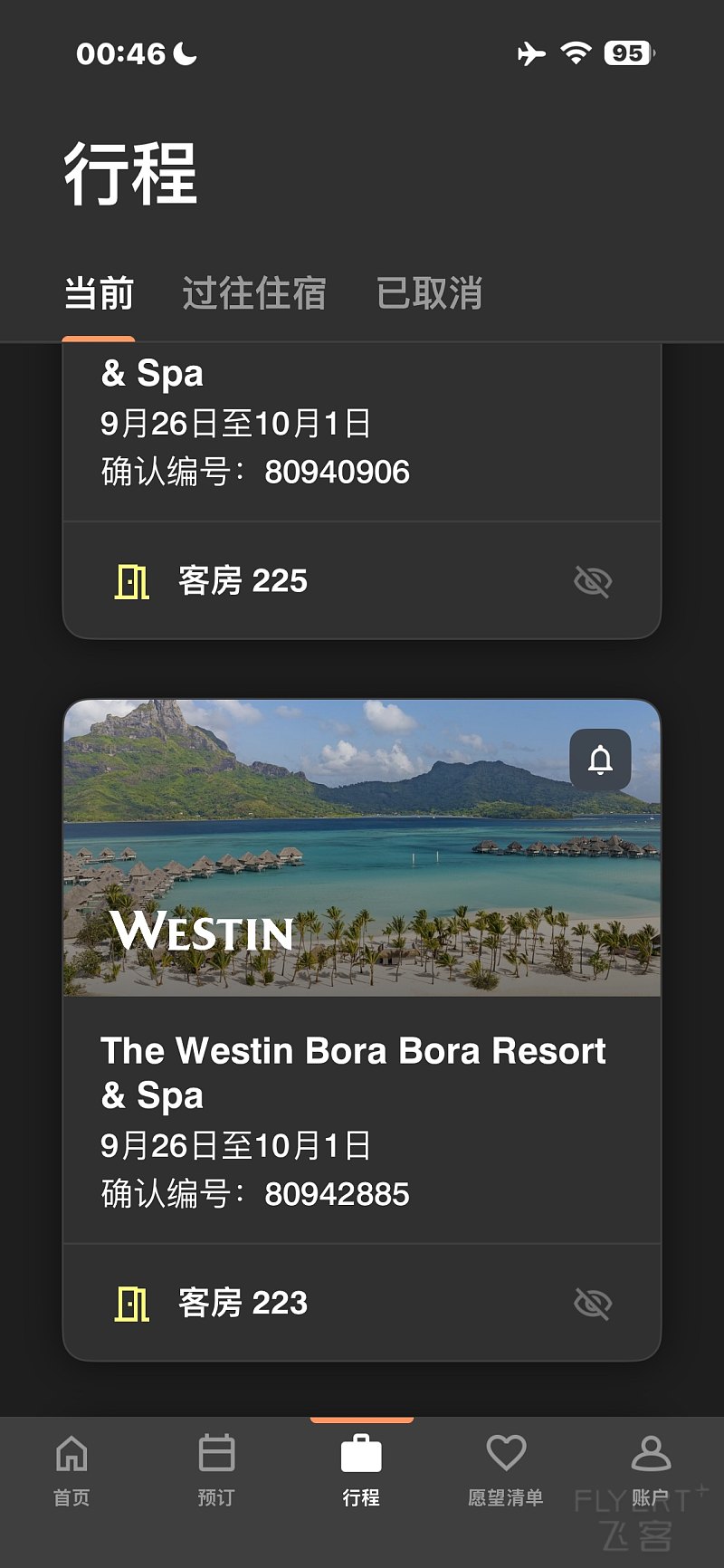Screen dimensions: 724x1568
Task: Reveal hidden details for 客房 223
Action: tap(593, 1304)
